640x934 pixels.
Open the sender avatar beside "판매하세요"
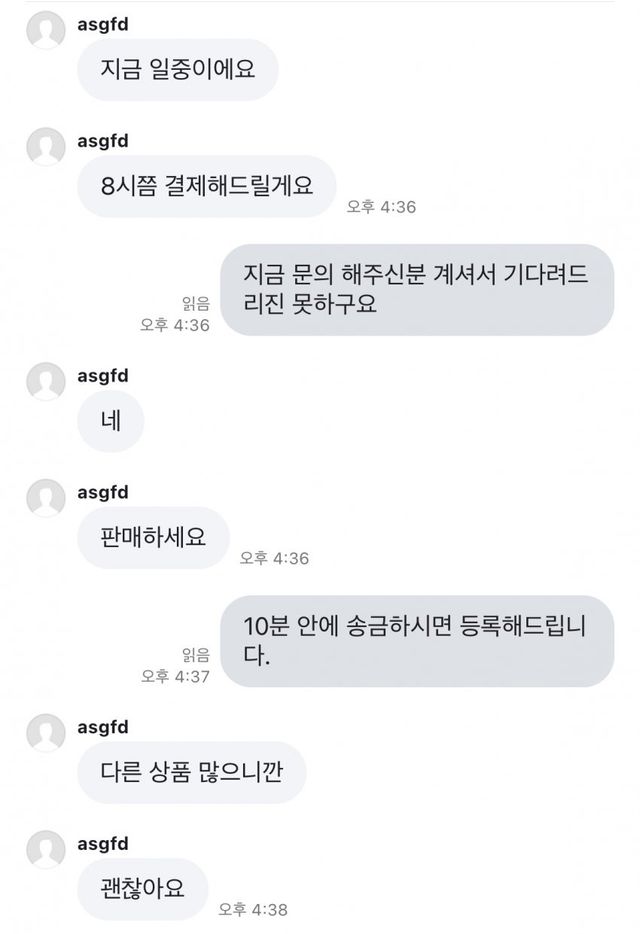point(46,498)
